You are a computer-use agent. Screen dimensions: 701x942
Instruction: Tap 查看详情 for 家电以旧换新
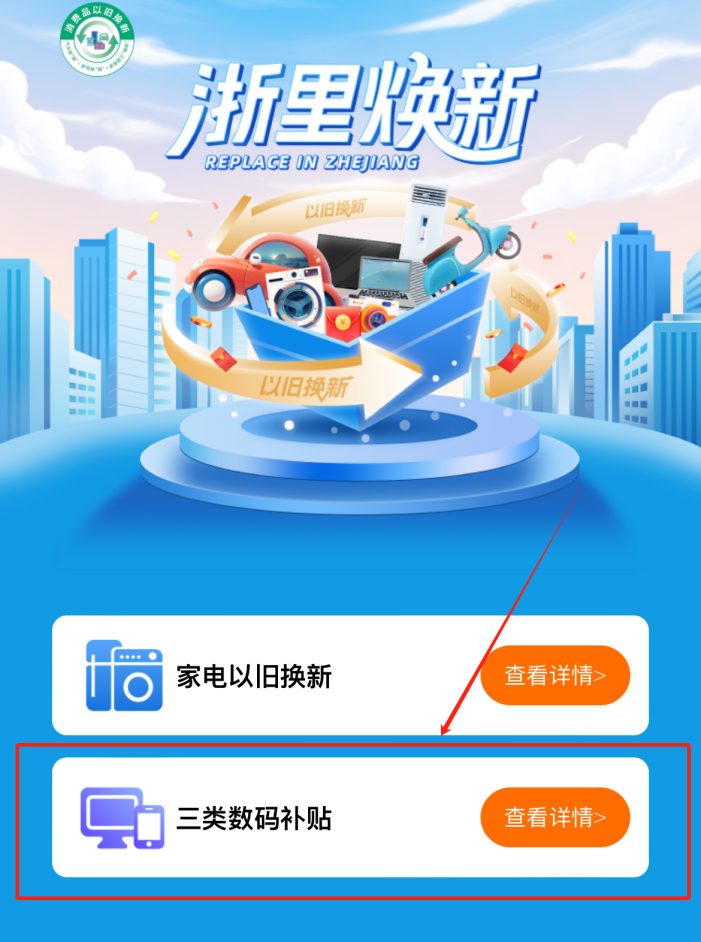555,675
